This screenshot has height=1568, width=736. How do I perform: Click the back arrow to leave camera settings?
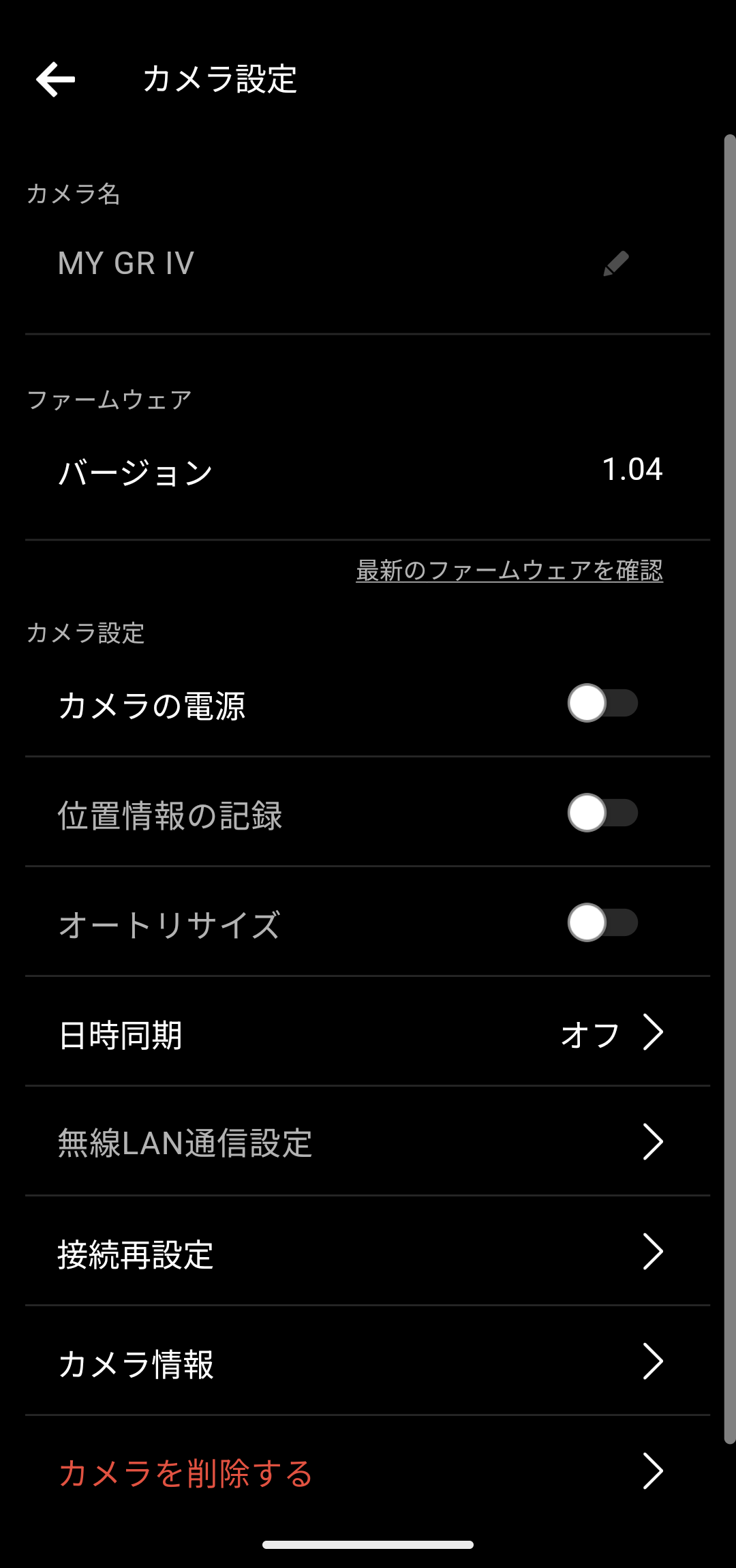[56, 80]
